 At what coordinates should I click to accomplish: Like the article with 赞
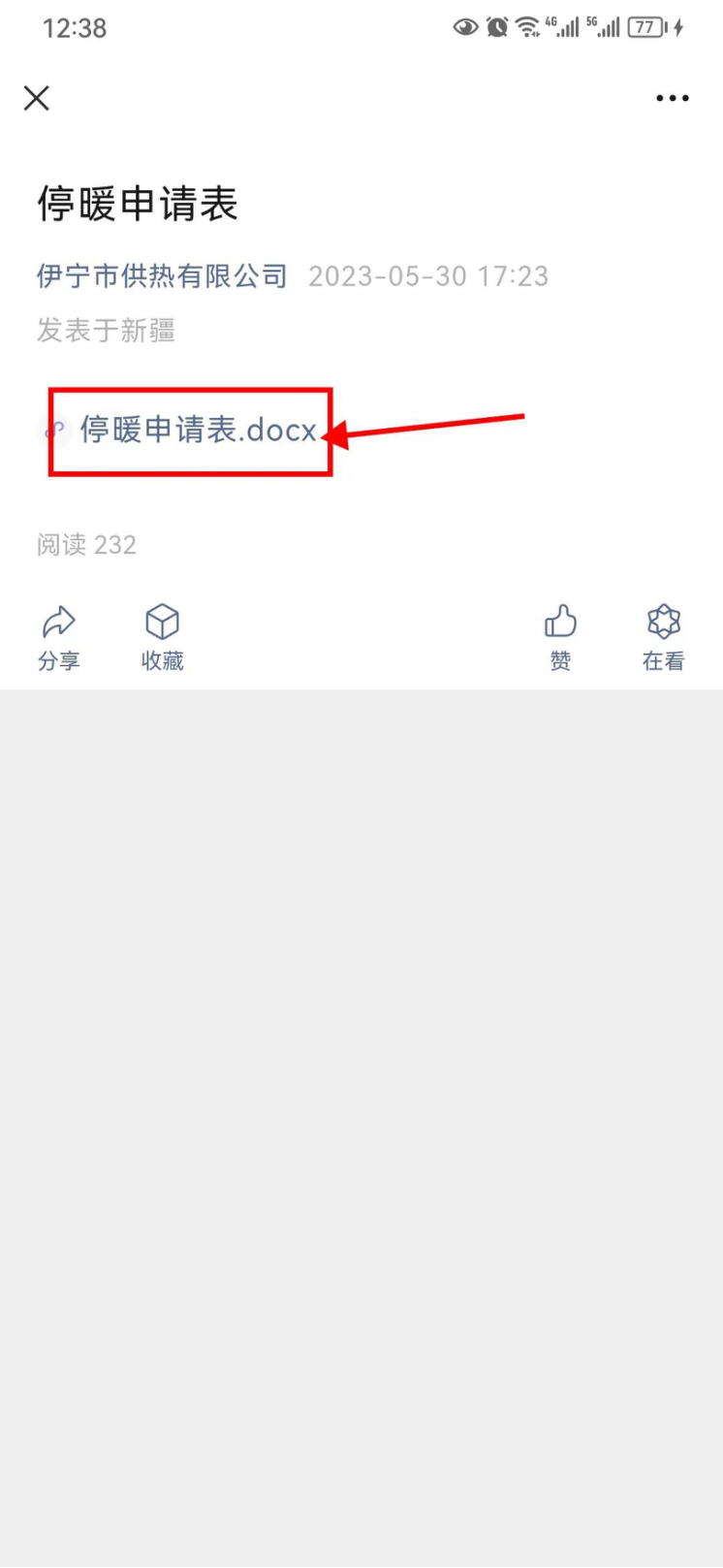coord(560,637)
